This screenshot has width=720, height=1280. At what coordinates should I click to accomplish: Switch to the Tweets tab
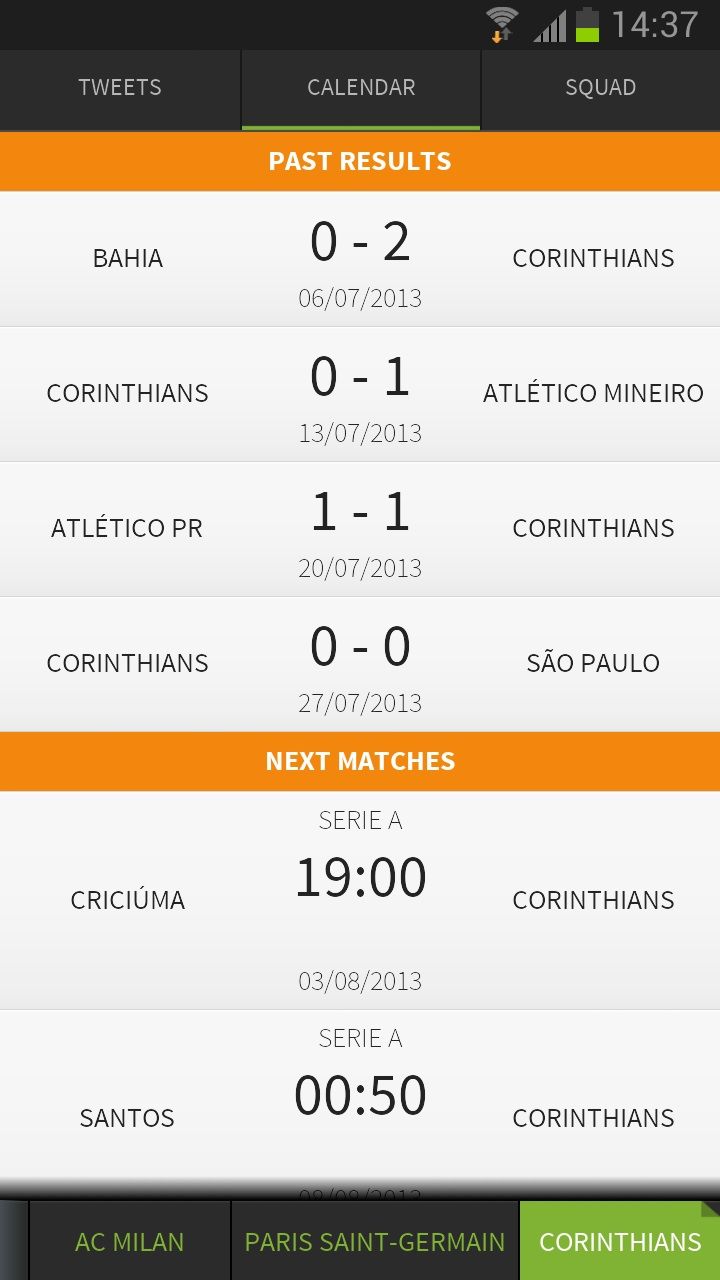click(120, 88)
